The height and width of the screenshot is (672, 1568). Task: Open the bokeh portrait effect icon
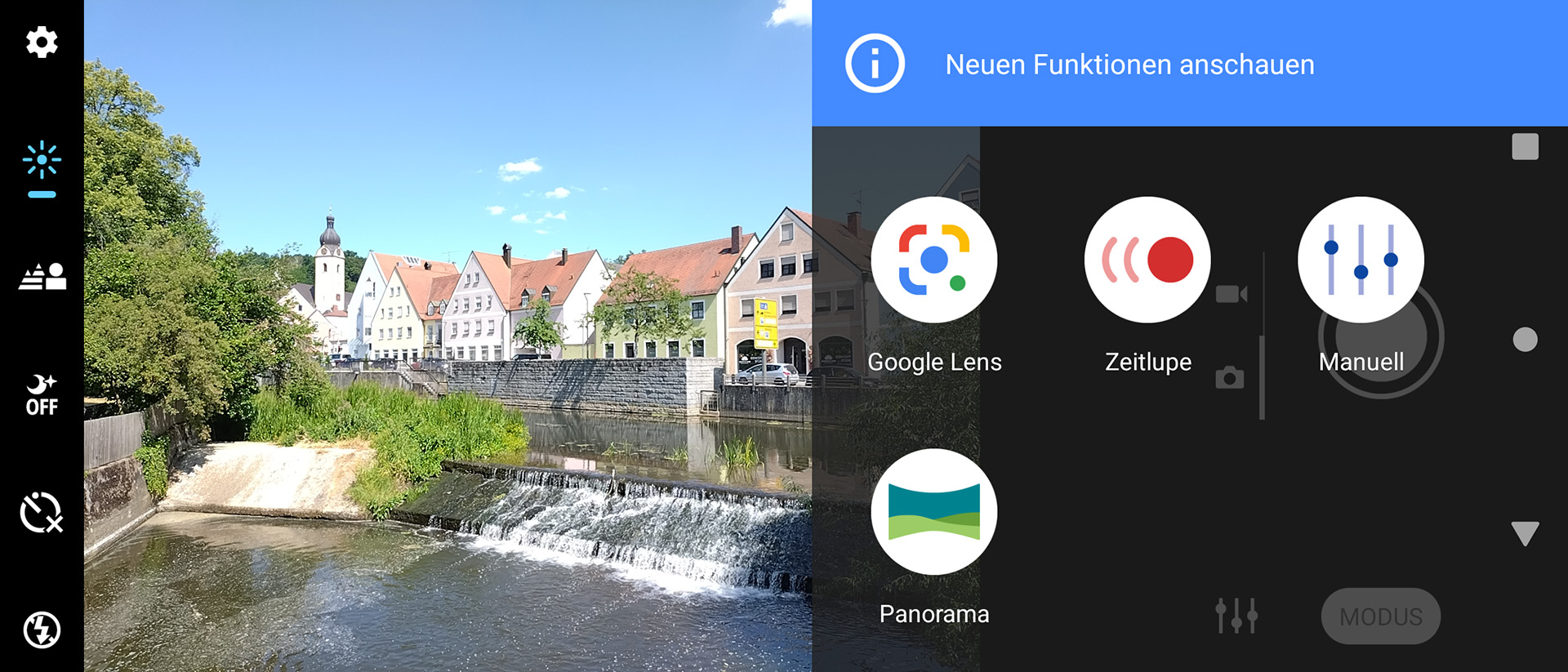click(x=42, y=277)
